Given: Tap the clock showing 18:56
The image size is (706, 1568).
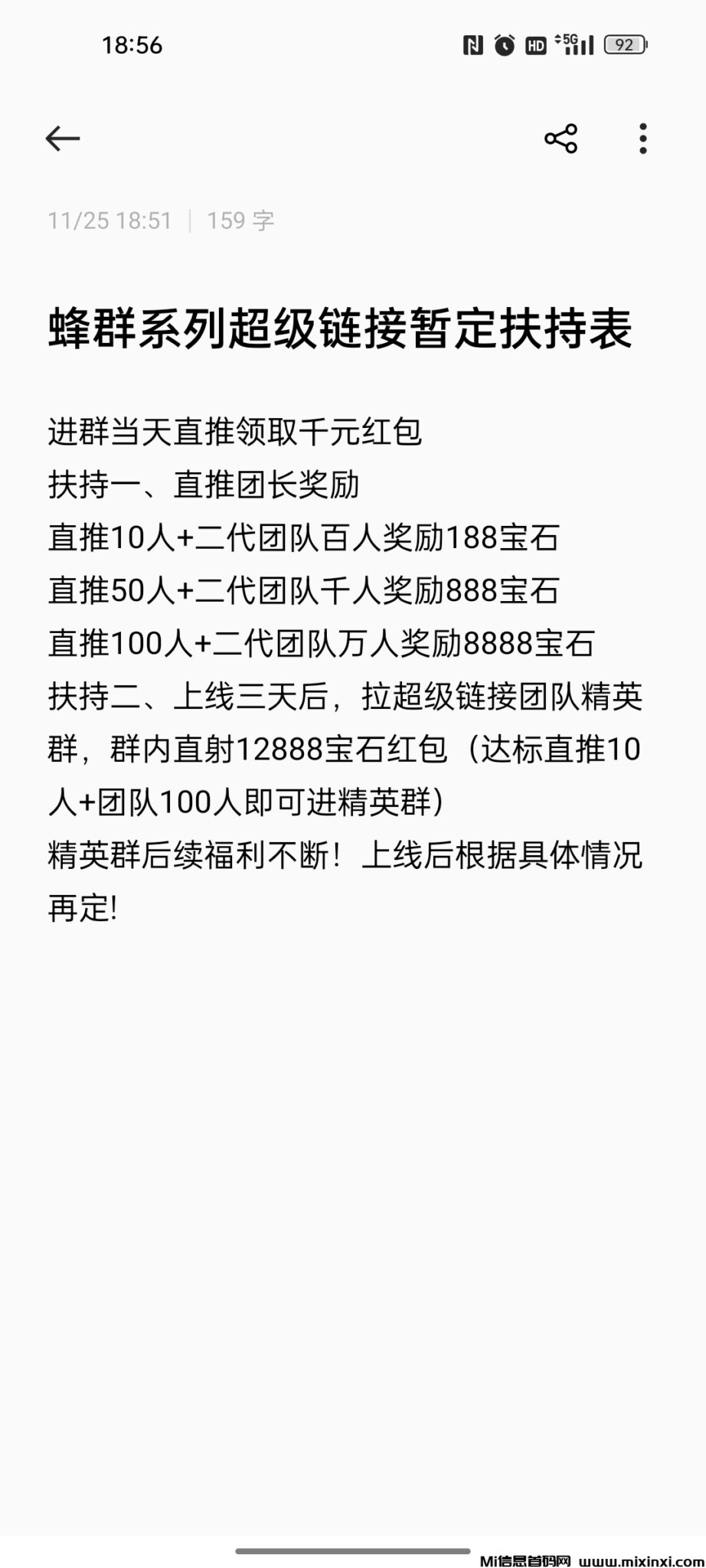Looking at the screenshot, I should (x=131, y=46).
